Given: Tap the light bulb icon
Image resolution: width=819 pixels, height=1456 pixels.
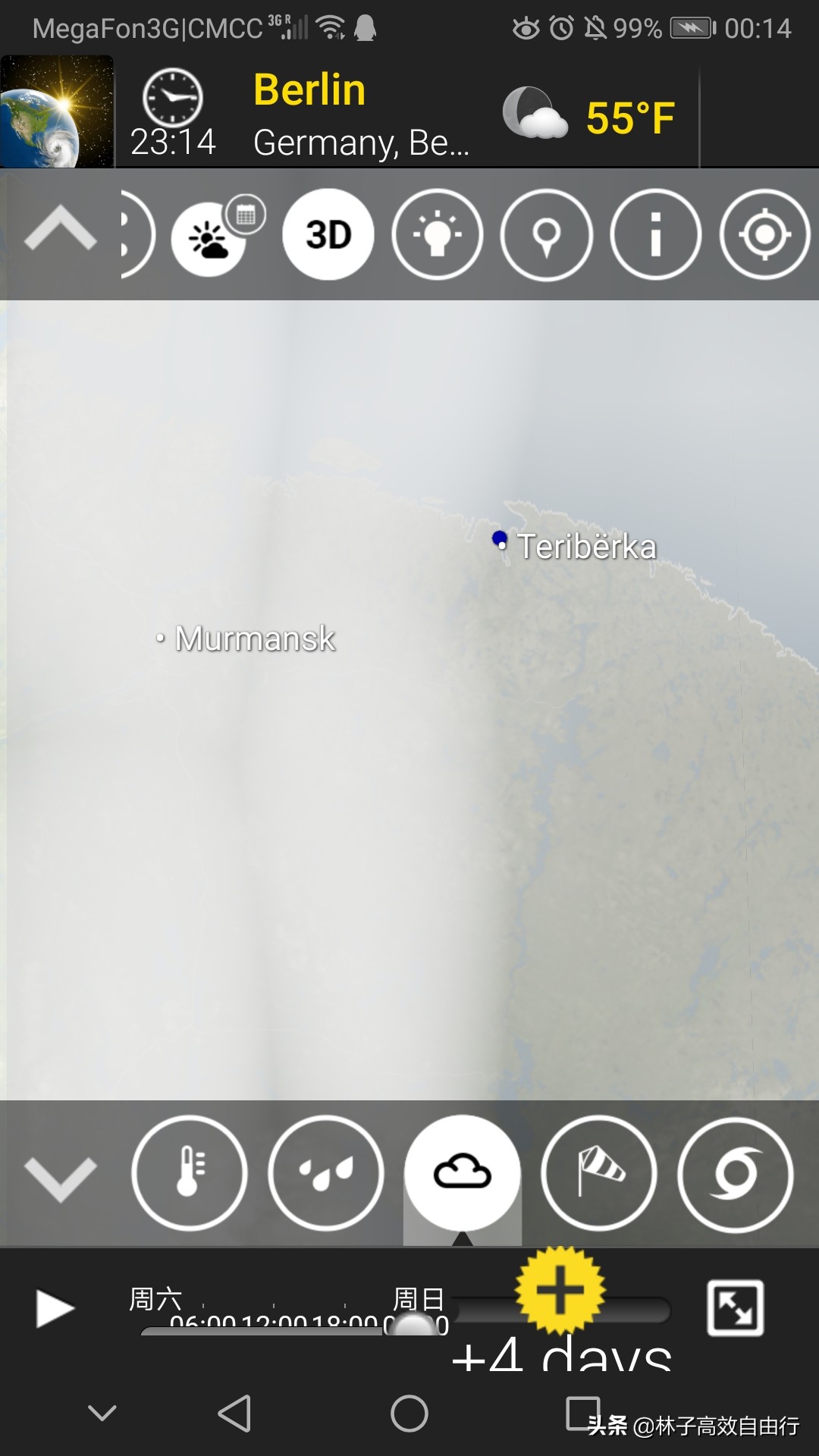Looking at the screenshot, I should point(438,234).
